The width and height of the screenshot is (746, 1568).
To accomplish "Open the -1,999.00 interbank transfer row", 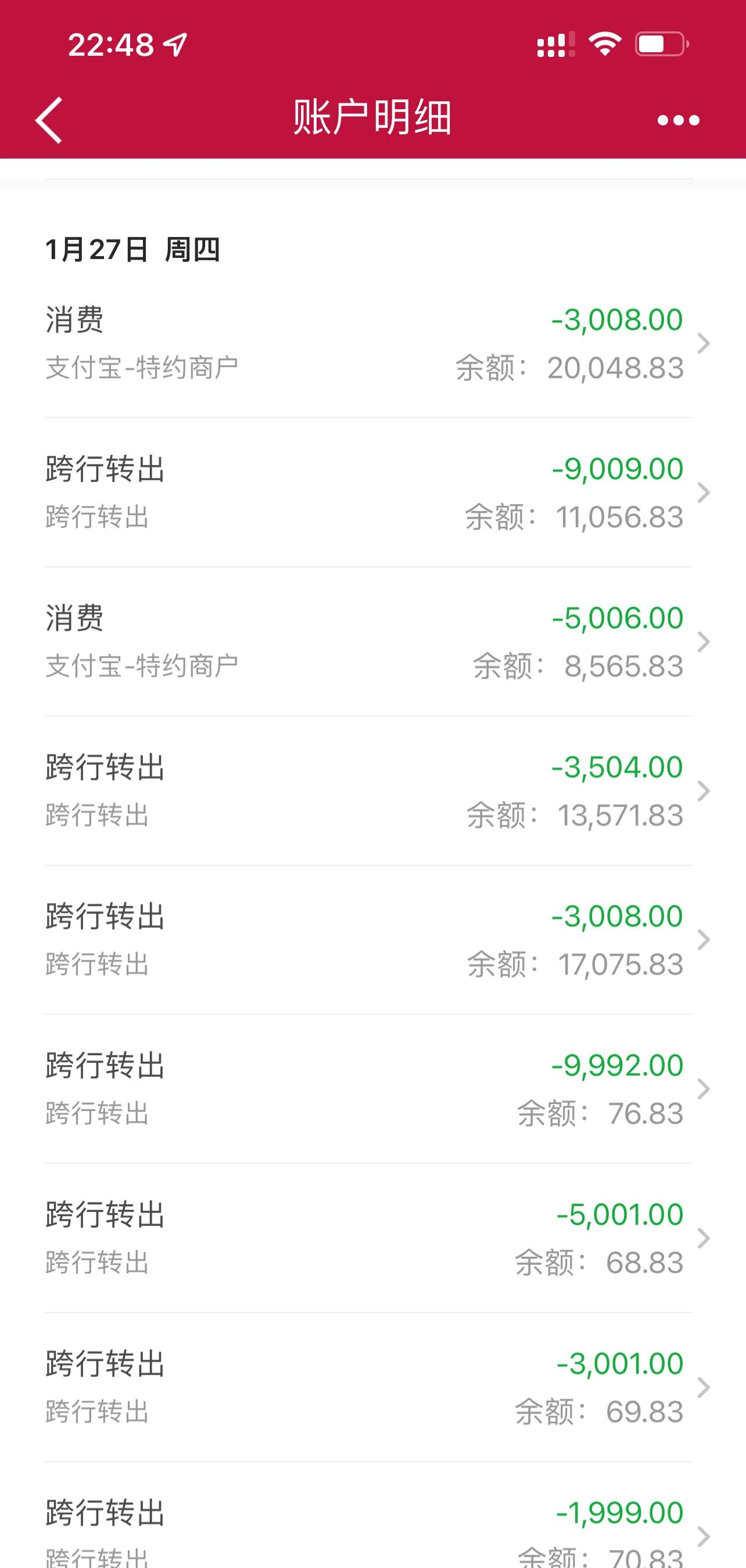I will pos(372,1516).
